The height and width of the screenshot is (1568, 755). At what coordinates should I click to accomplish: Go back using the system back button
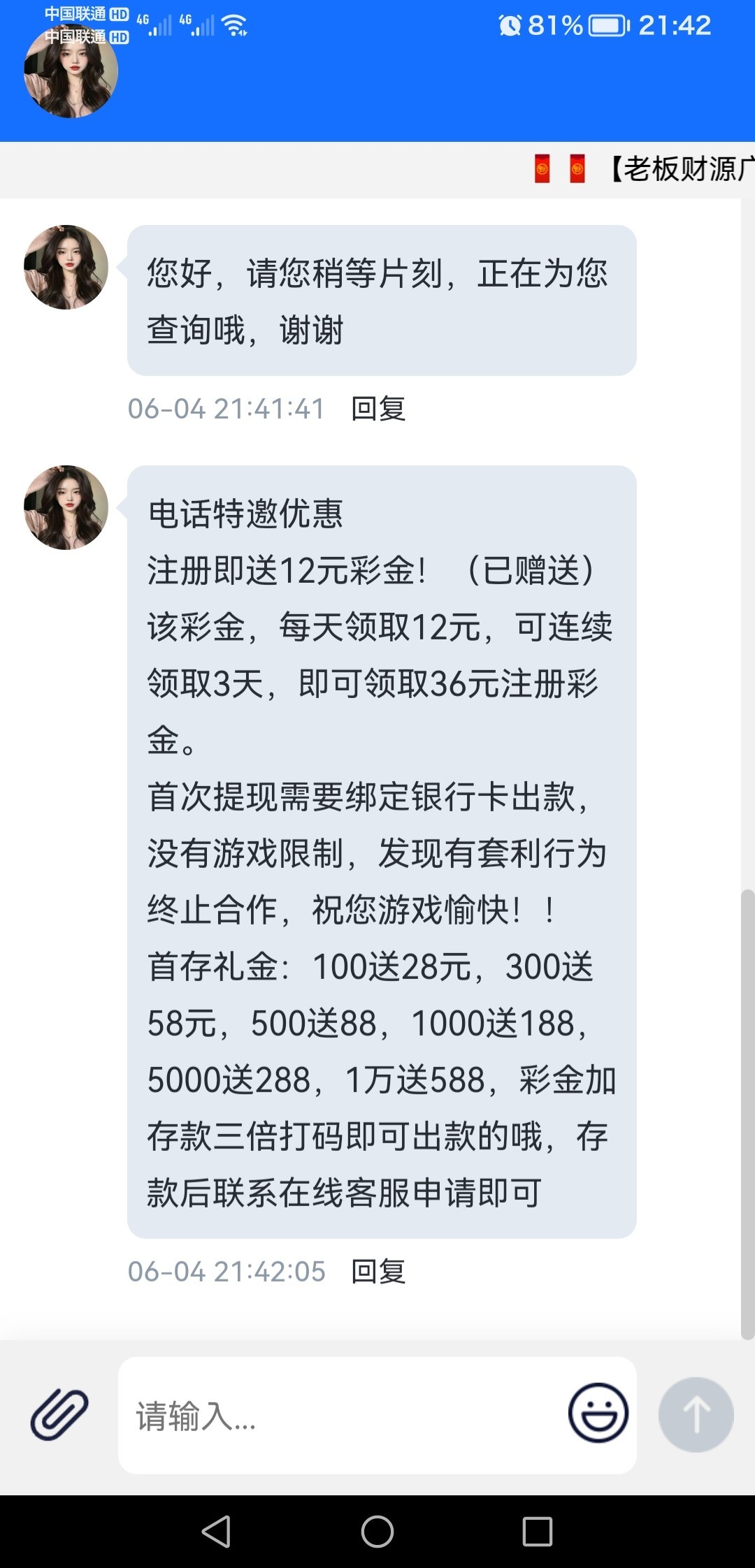pyautogui.click(x=216, y=1532)
